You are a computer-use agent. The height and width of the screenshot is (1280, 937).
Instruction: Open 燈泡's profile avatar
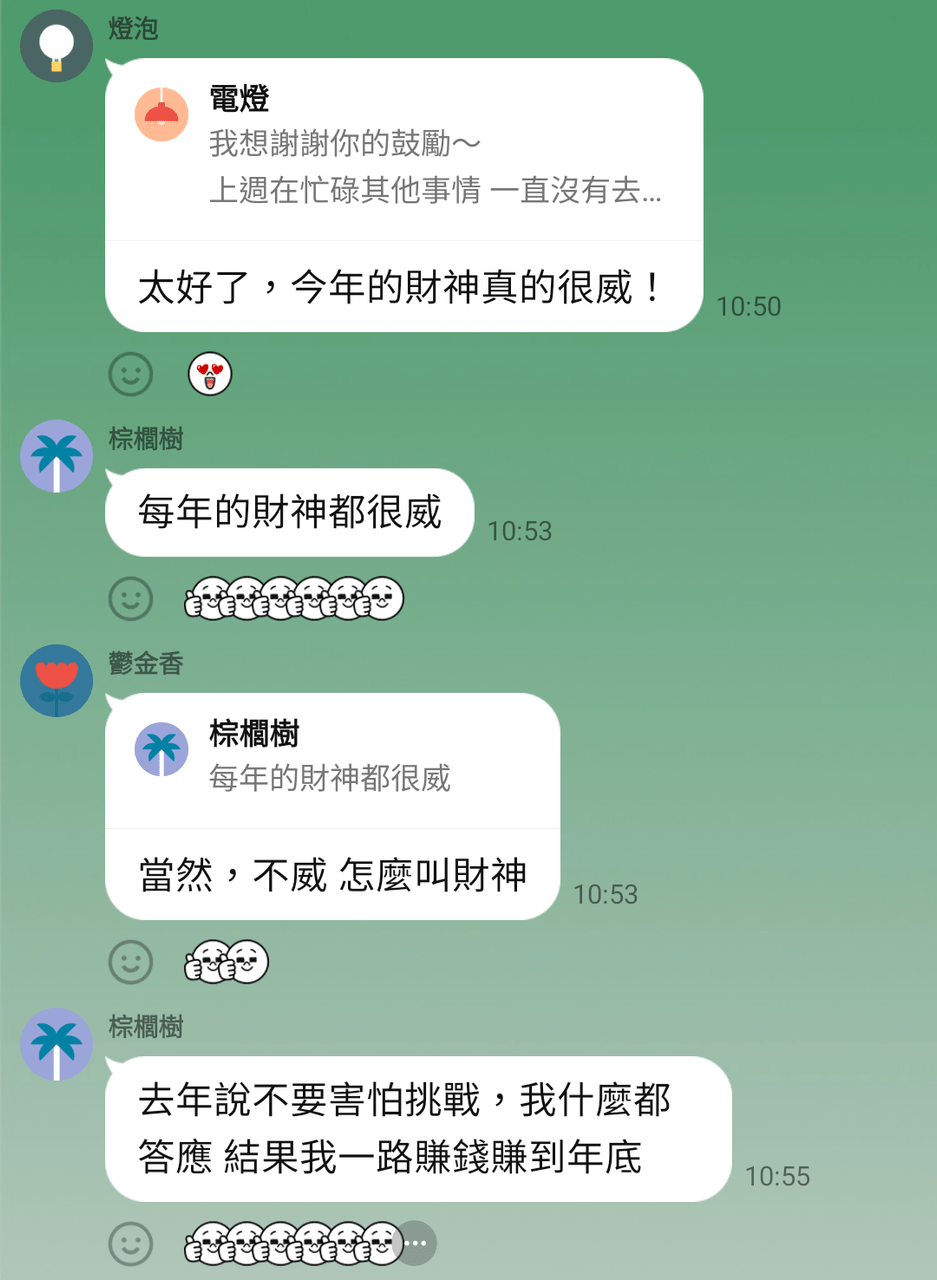tap(56, 46)
